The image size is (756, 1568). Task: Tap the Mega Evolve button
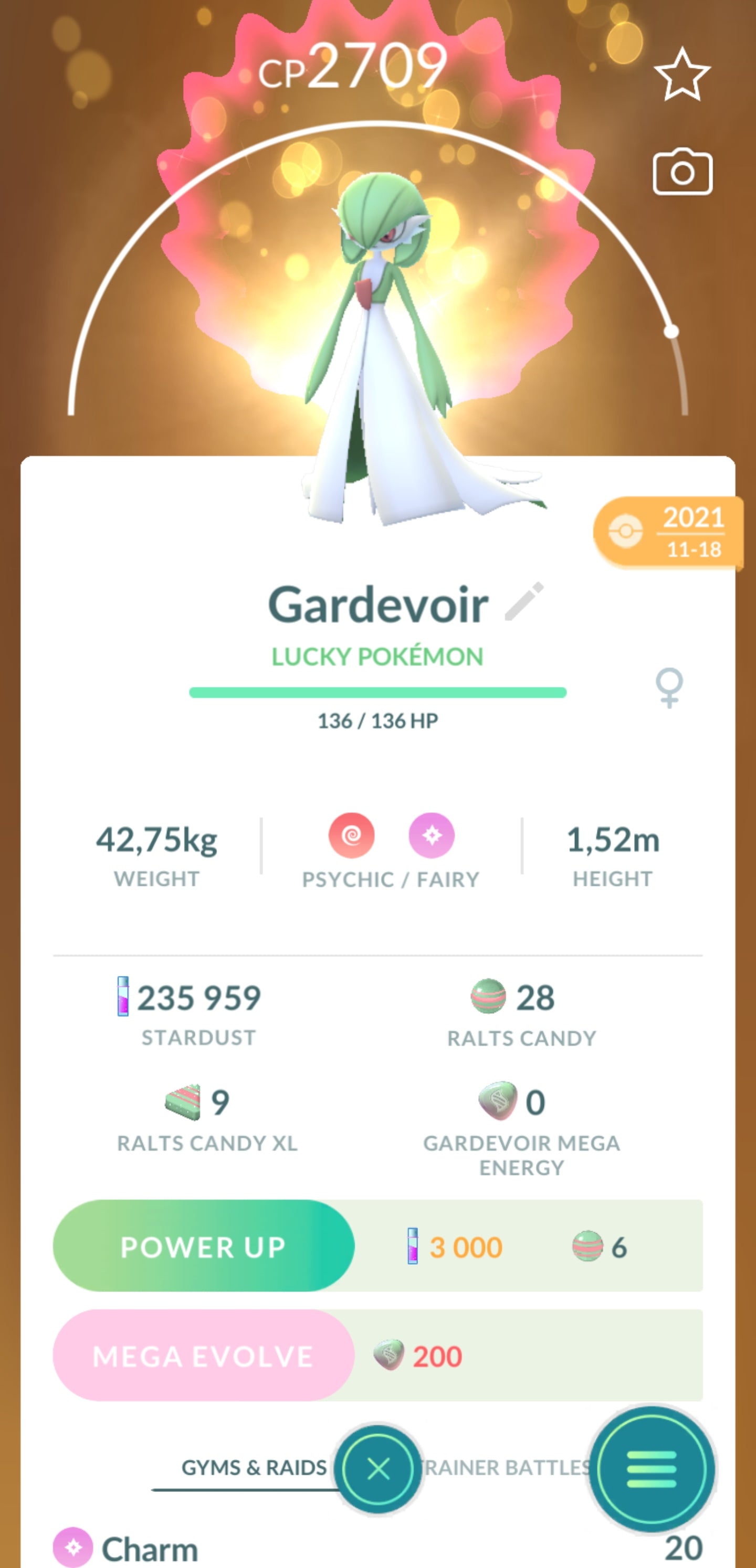click(204, 1355)
